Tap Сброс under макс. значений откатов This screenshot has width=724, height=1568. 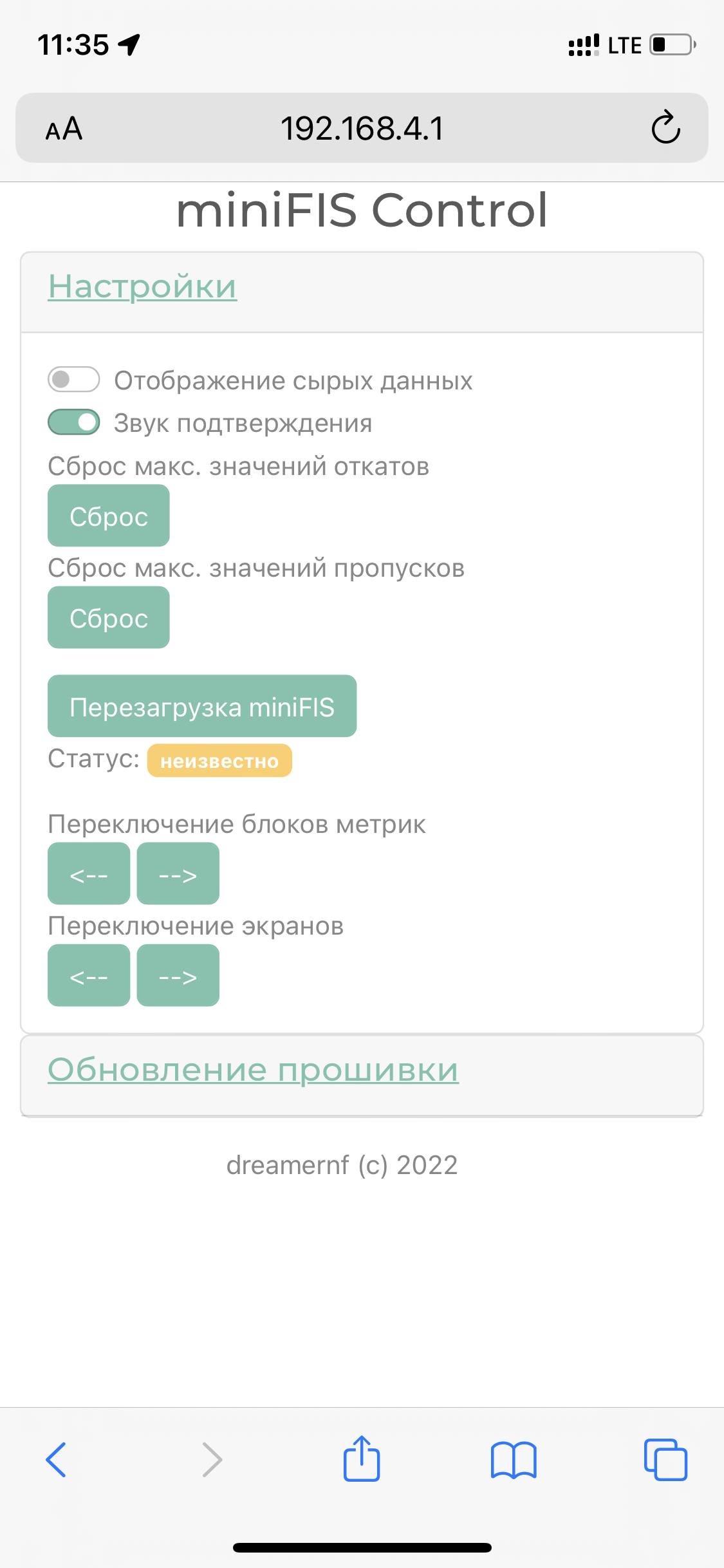109,516
